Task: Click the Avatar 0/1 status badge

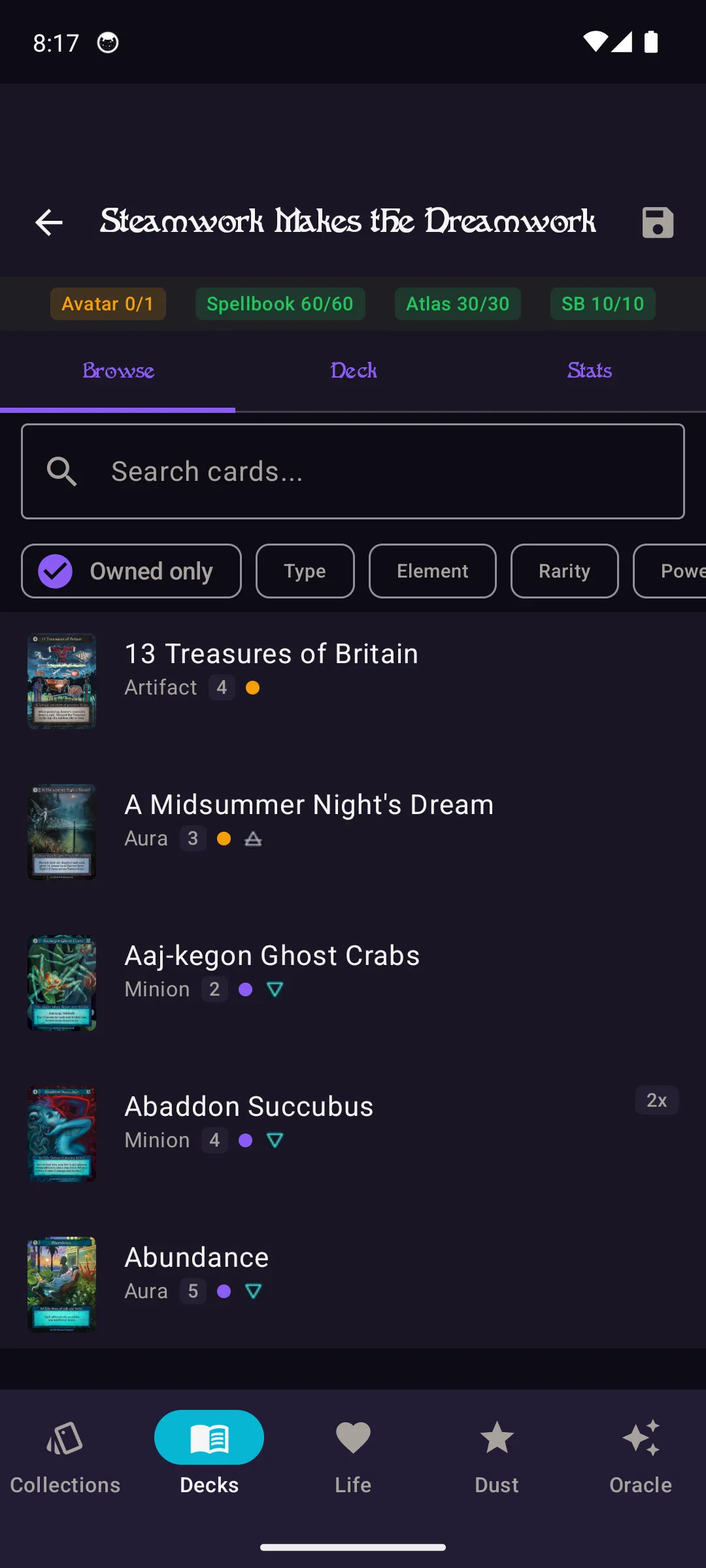Action: click(108, 303)
